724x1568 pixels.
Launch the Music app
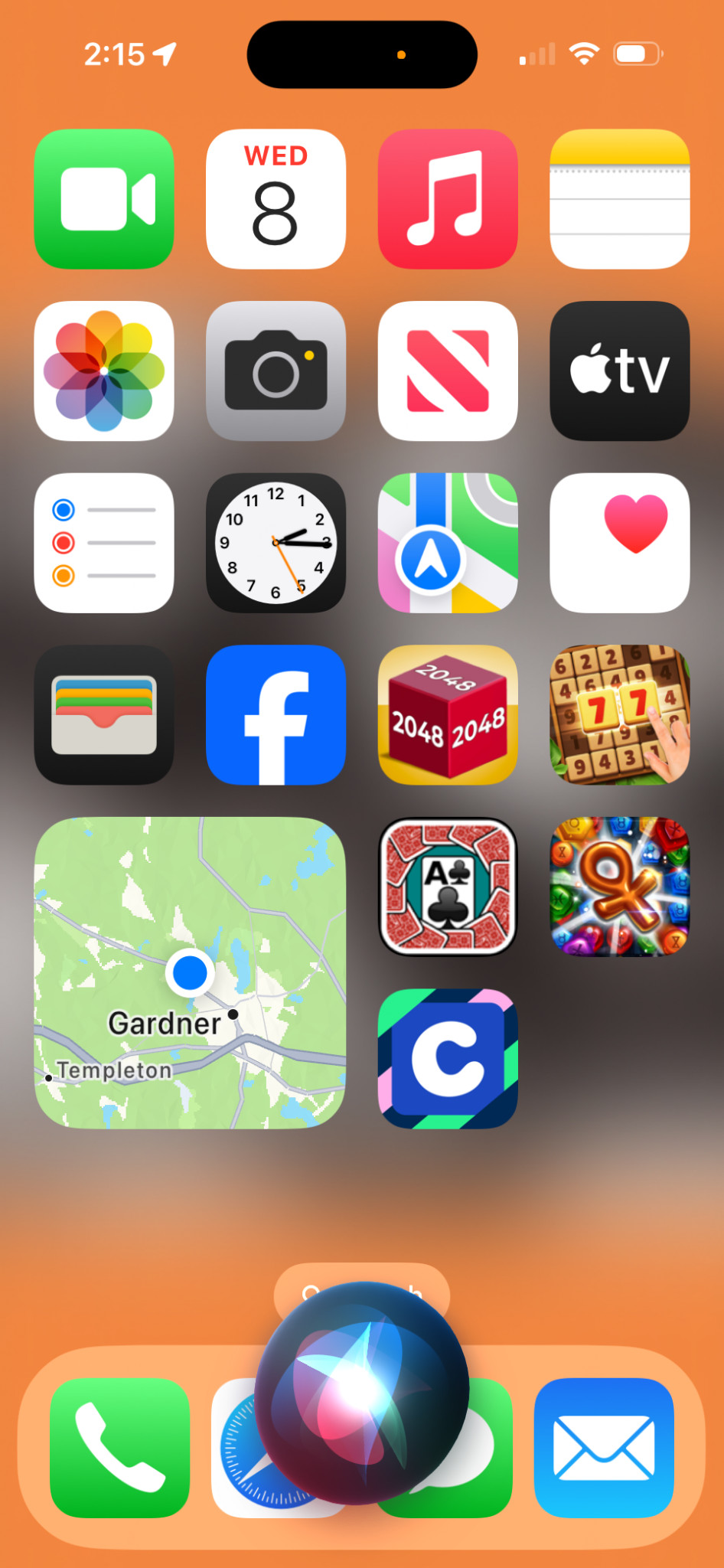click(448, 199)
